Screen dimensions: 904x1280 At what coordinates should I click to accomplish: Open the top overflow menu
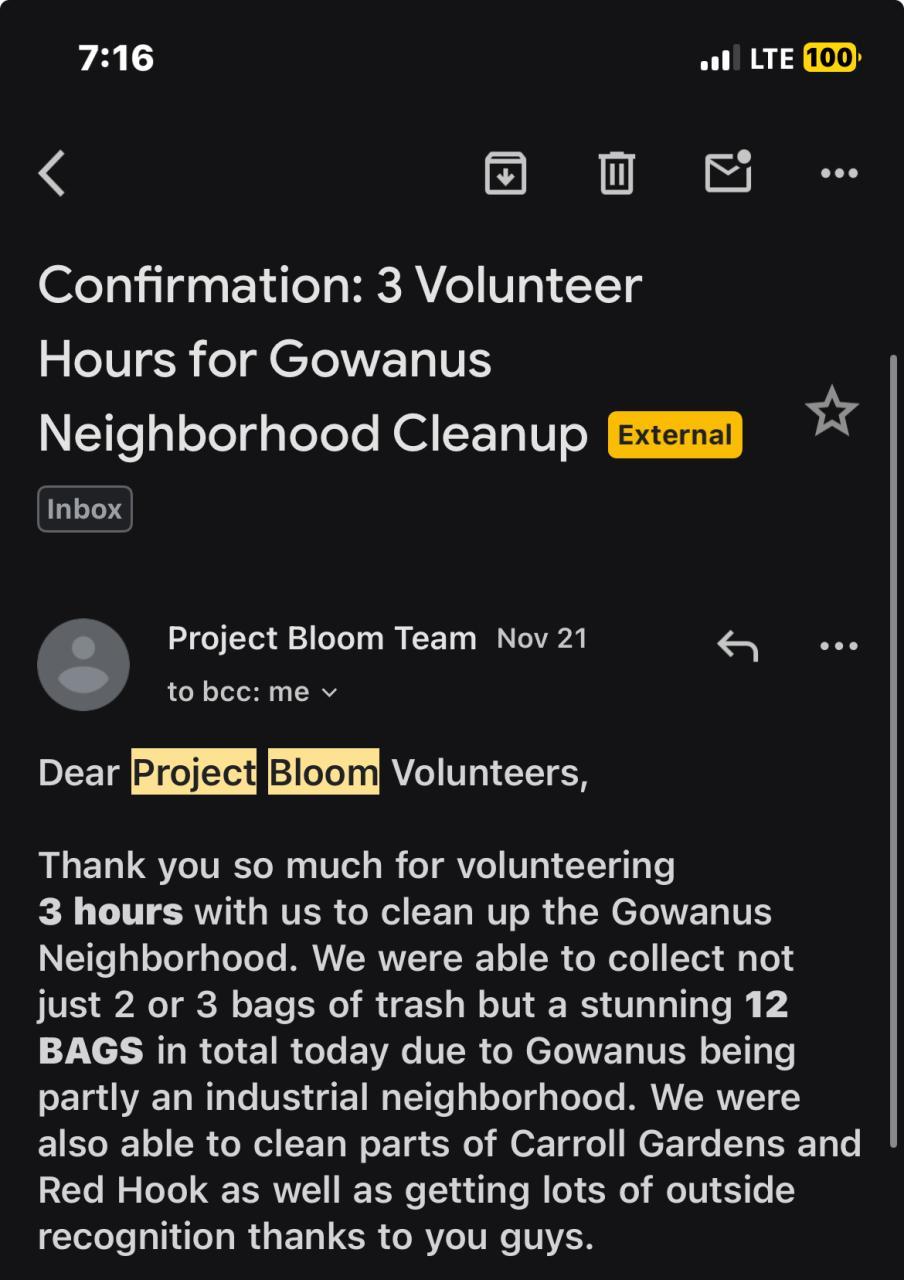point(838,173)
